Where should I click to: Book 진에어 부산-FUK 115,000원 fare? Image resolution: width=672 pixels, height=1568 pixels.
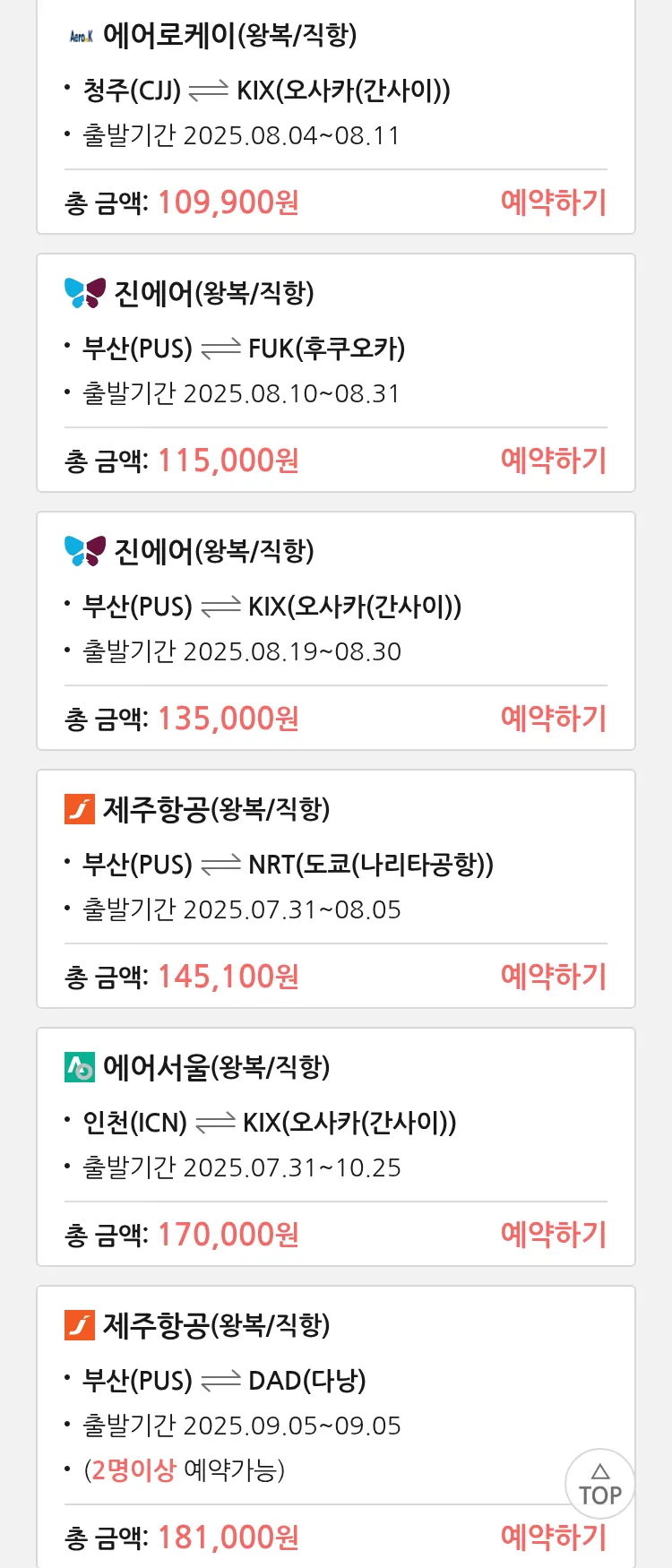coord(553,461)
